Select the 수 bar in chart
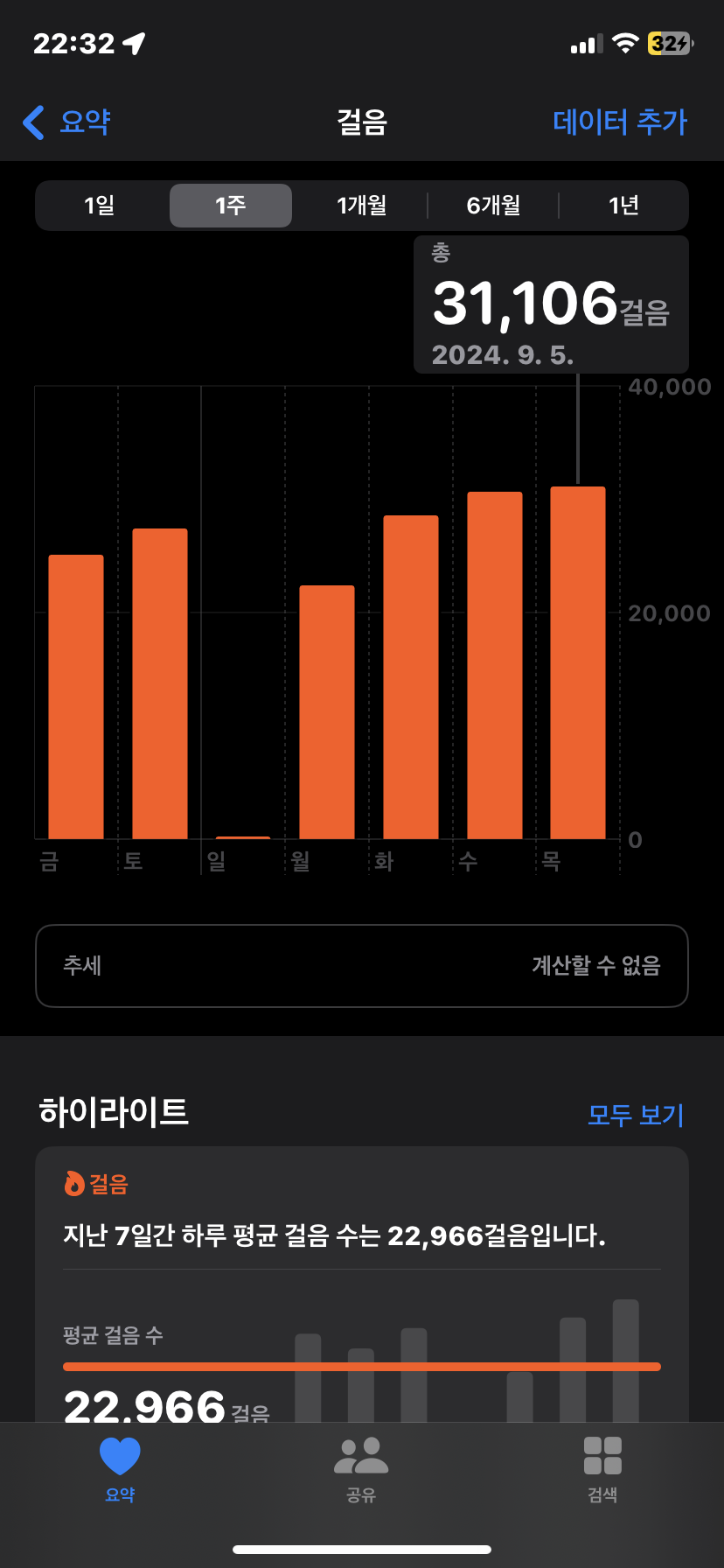The image size is (724, 1568). point(495,665)
